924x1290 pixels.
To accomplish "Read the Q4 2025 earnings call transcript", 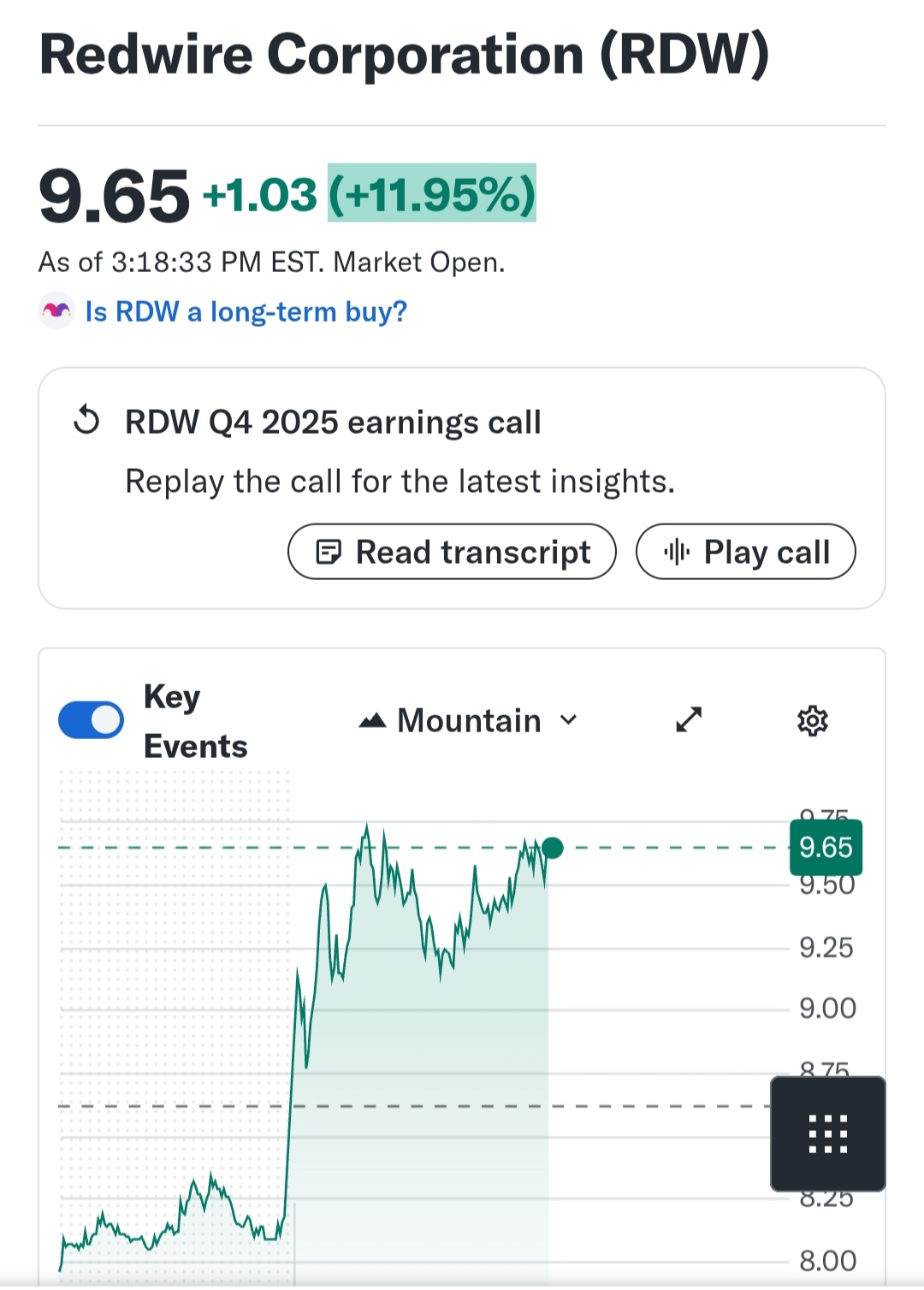I will pos(452,552).
